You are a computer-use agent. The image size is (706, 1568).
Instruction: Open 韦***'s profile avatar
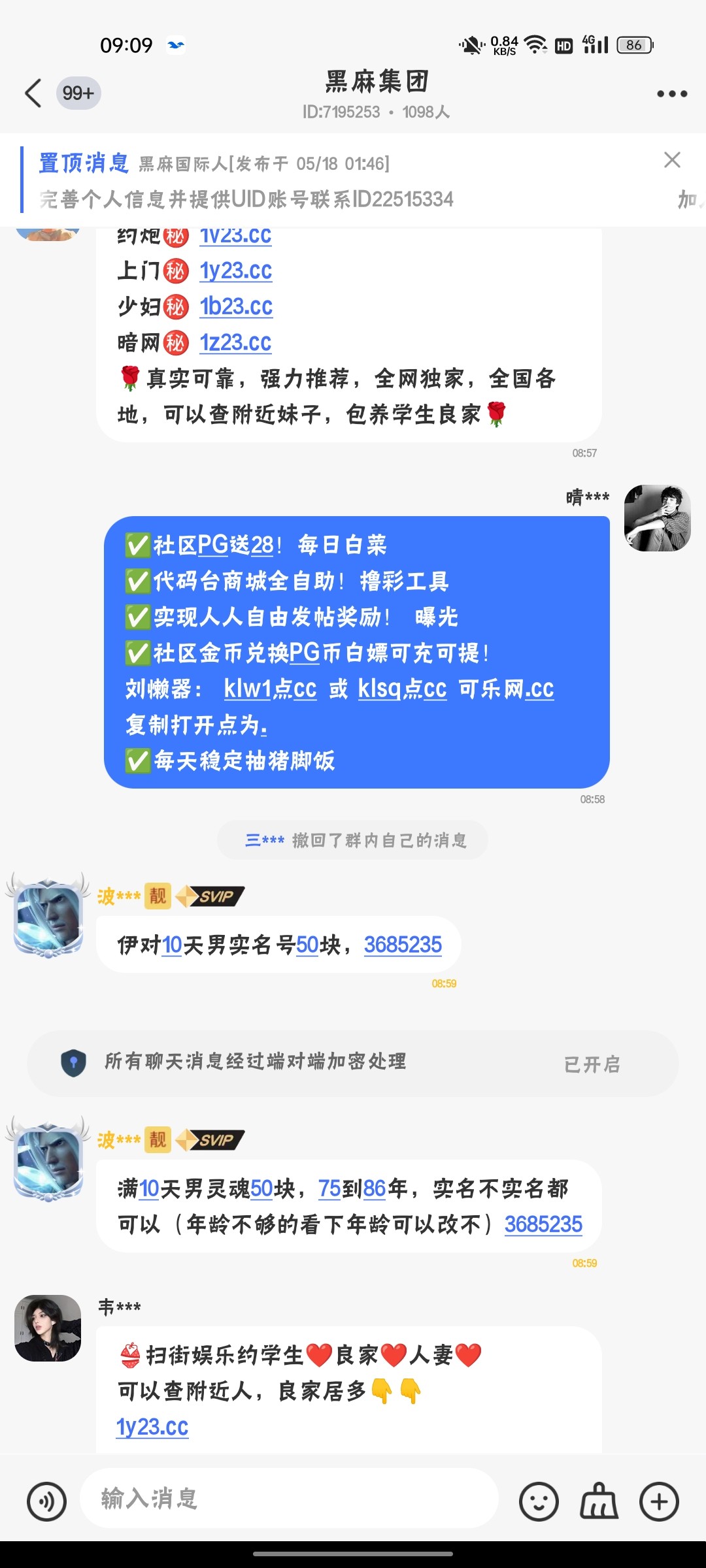pos(48,1328)
